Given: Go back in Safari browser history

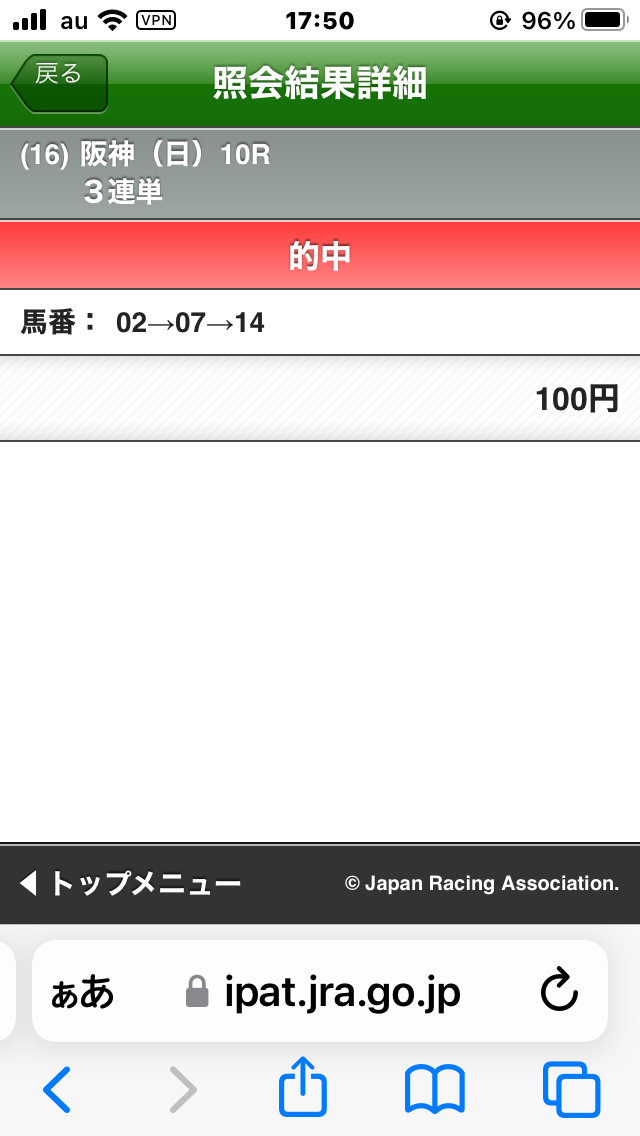Looking at the screenshot, I should click(57, 1089).
